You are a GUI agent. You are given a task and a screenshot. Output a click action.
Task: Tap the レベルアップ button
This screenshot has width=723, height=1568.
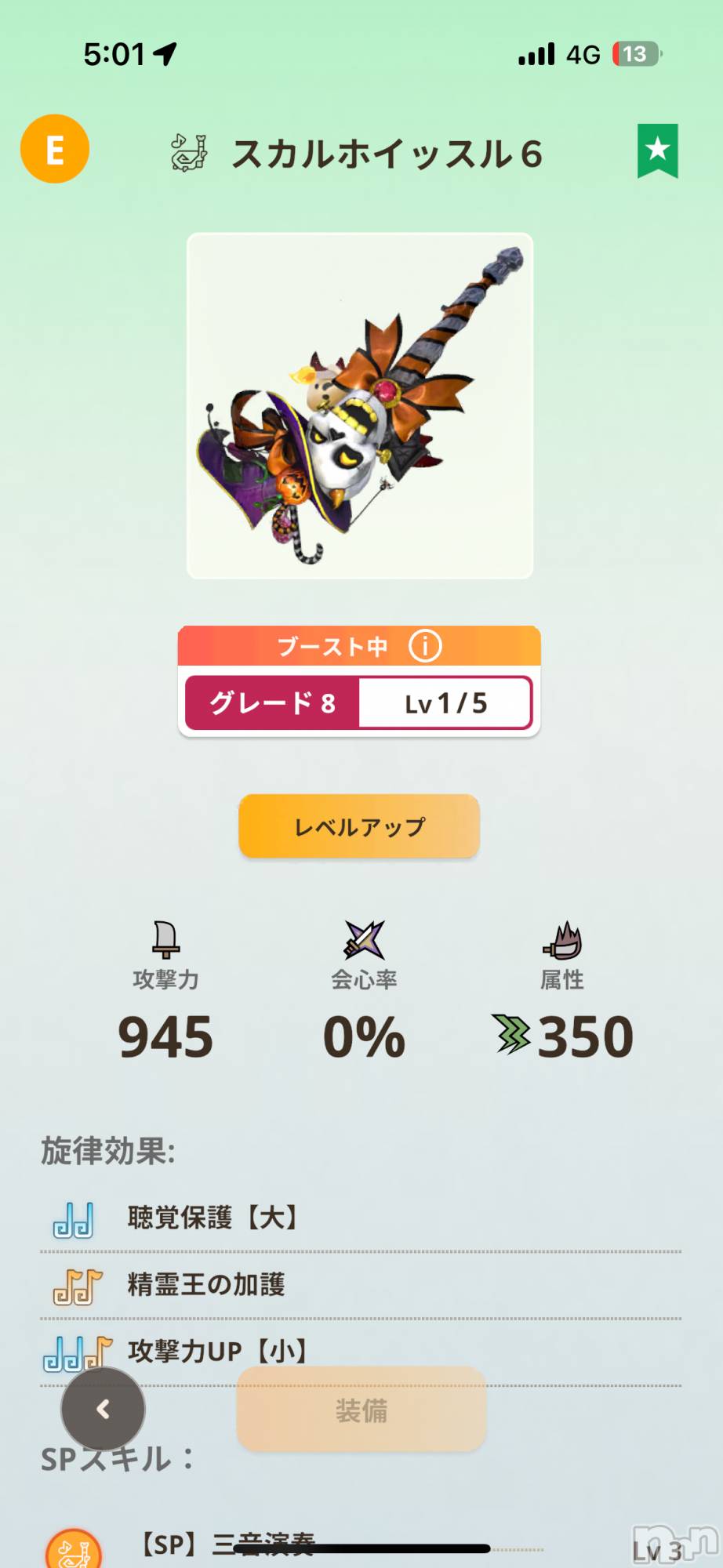pyautogui.click(x=359, y=826)
